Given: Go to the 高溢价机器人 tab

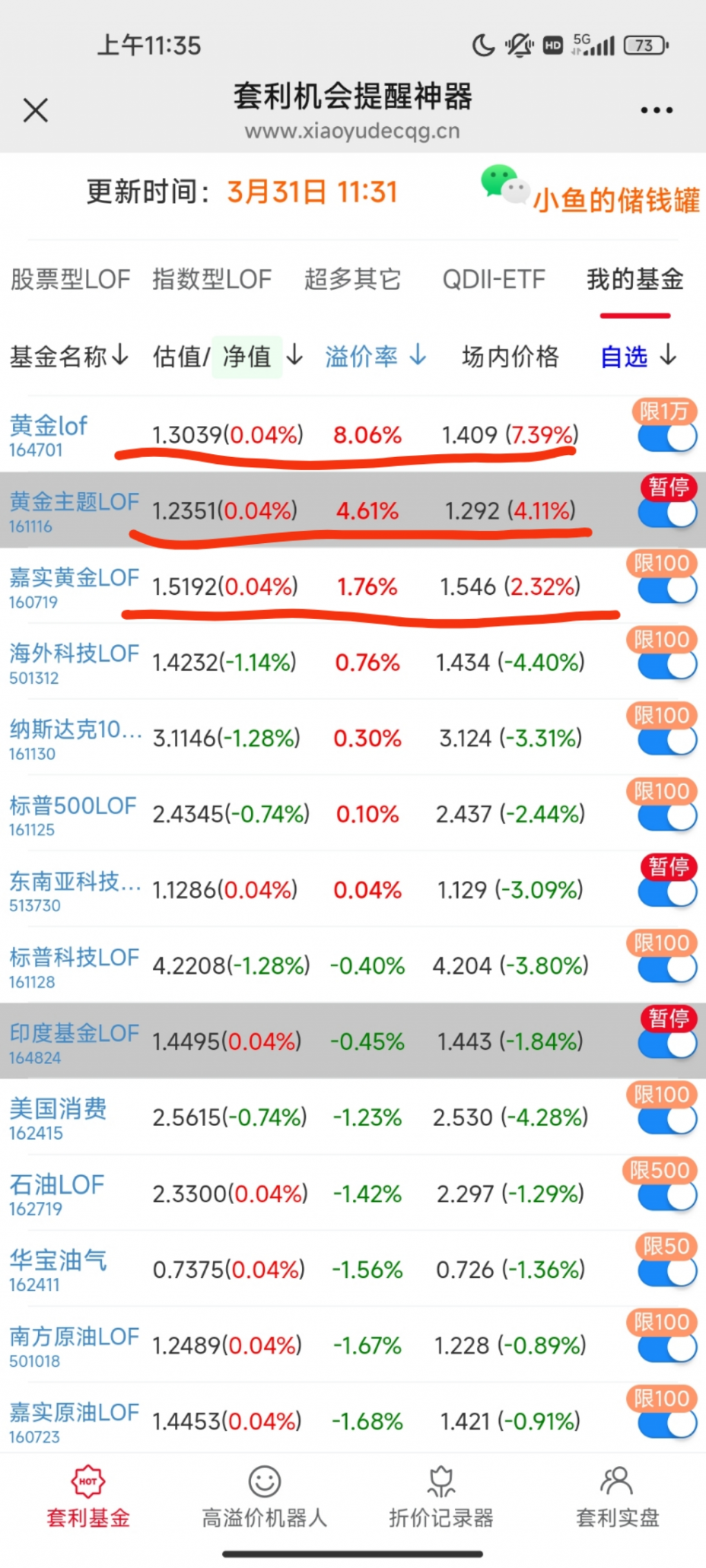Looking at the screenshot, I should coord(264,1497).
